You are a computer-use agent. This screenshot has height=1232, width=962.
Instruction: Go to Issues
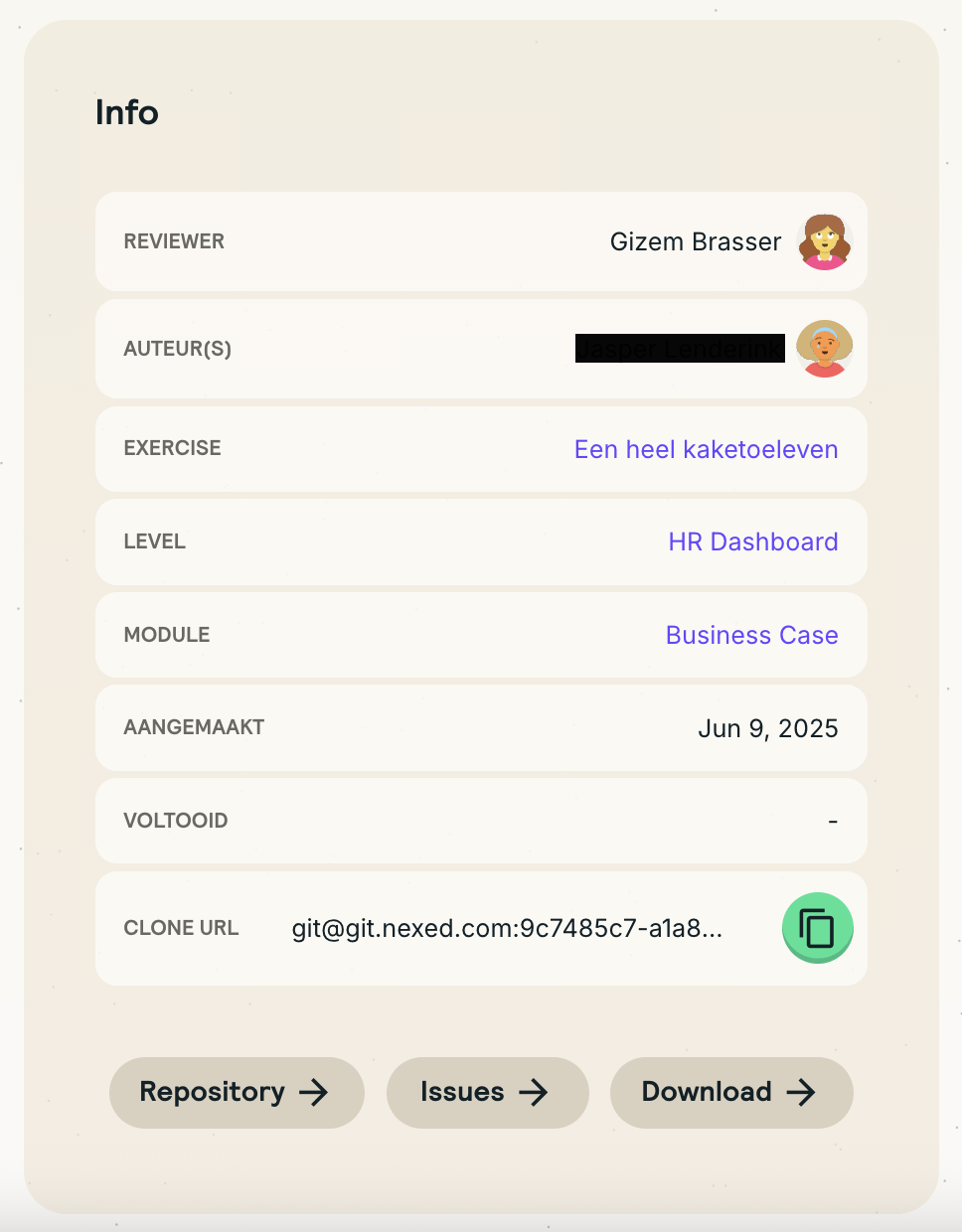[487, 1092]
